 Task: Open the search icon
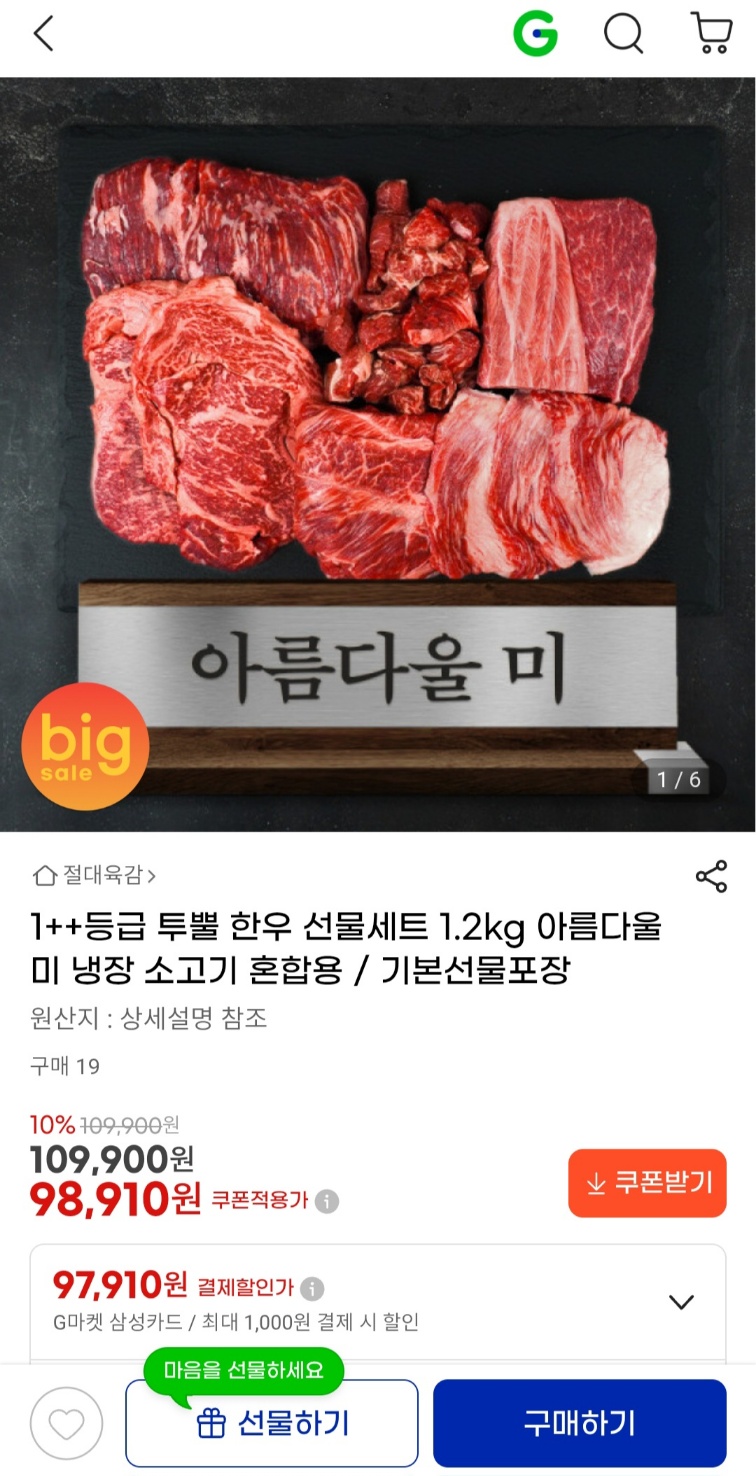(x=623, y=35)
